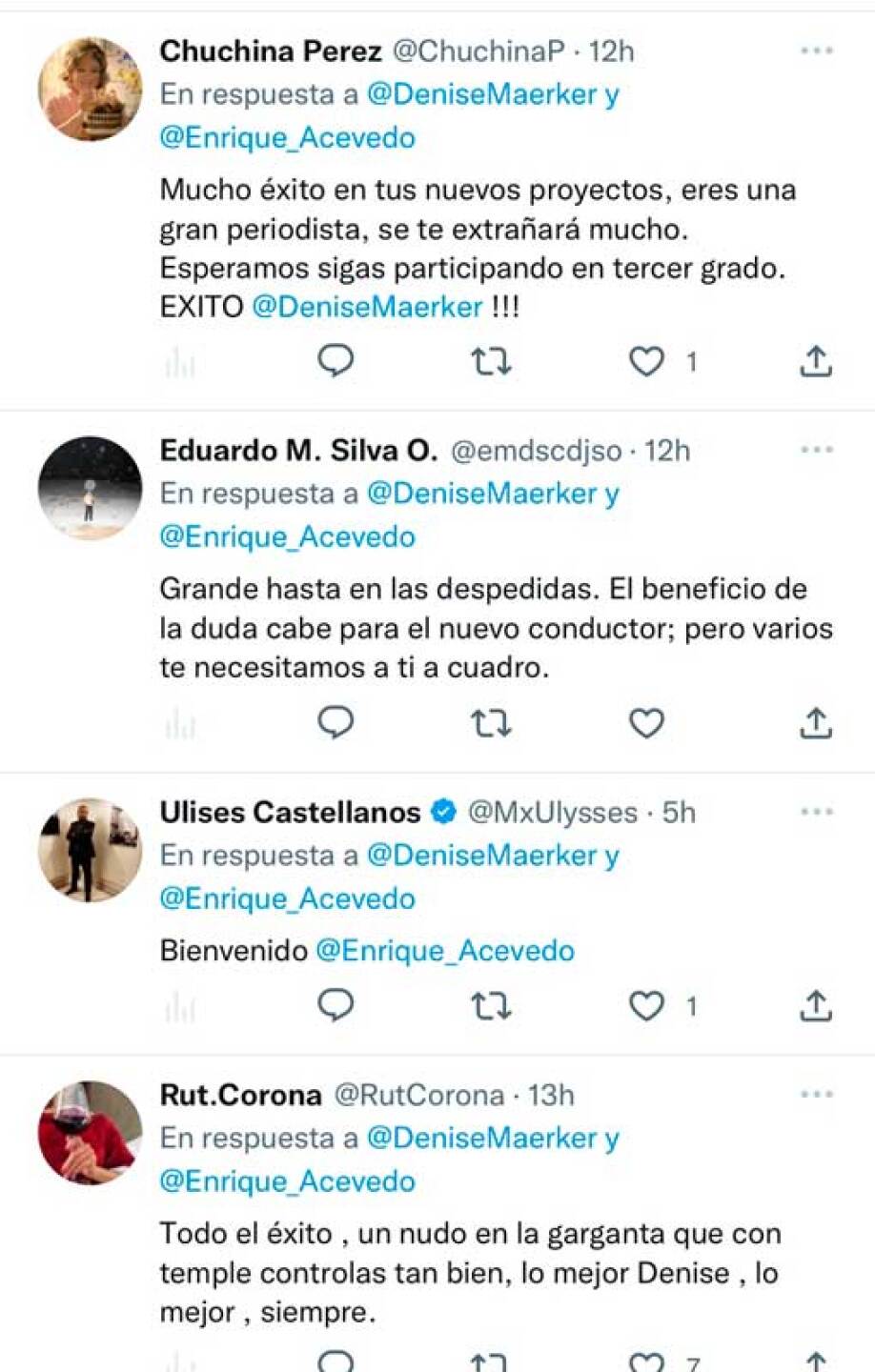Open @DeniseMaerker link in Rut.Corona's reply header

point(482,1138)
